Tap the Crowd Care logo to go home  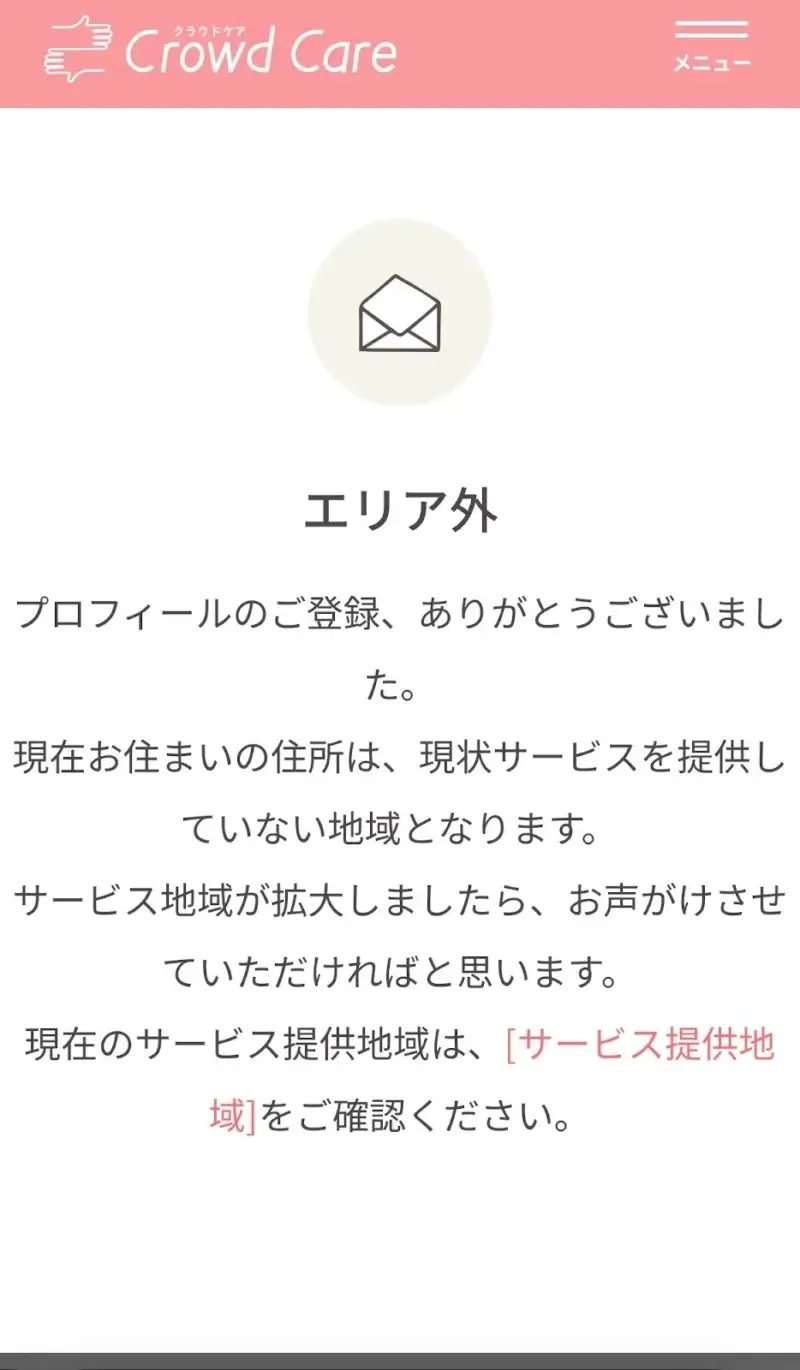(222, 49)
